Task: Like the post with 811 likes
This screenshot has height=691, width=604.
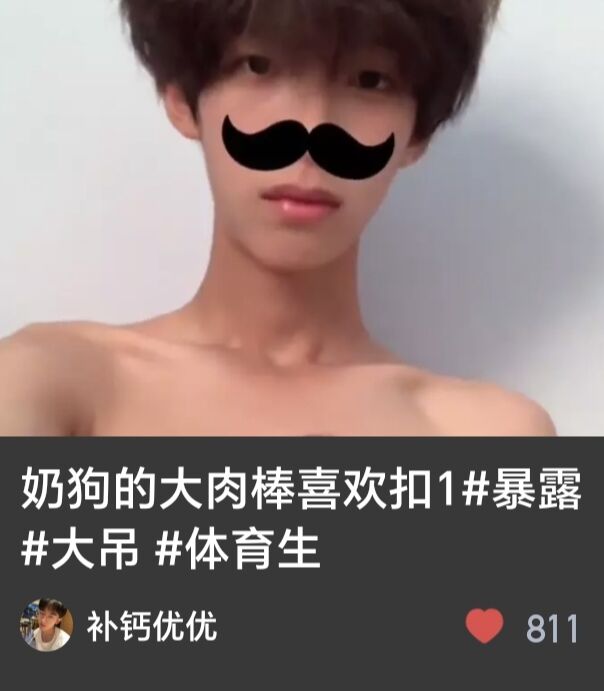Action: pyautogui.click(x=485, y=627)
